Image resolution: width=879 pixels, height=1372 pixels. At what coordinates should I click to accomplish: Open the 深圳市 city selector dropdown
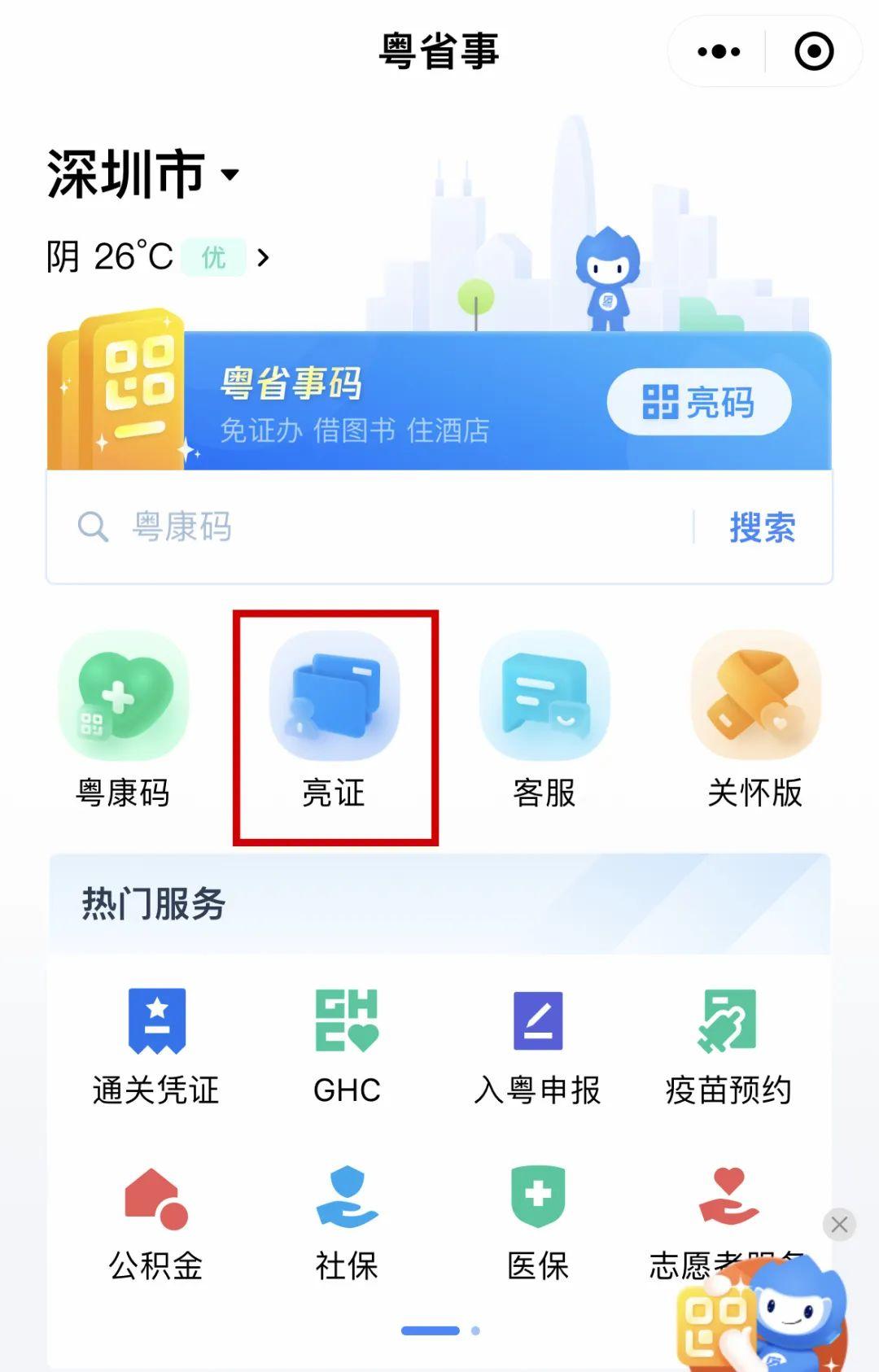(x=143, y=174)
